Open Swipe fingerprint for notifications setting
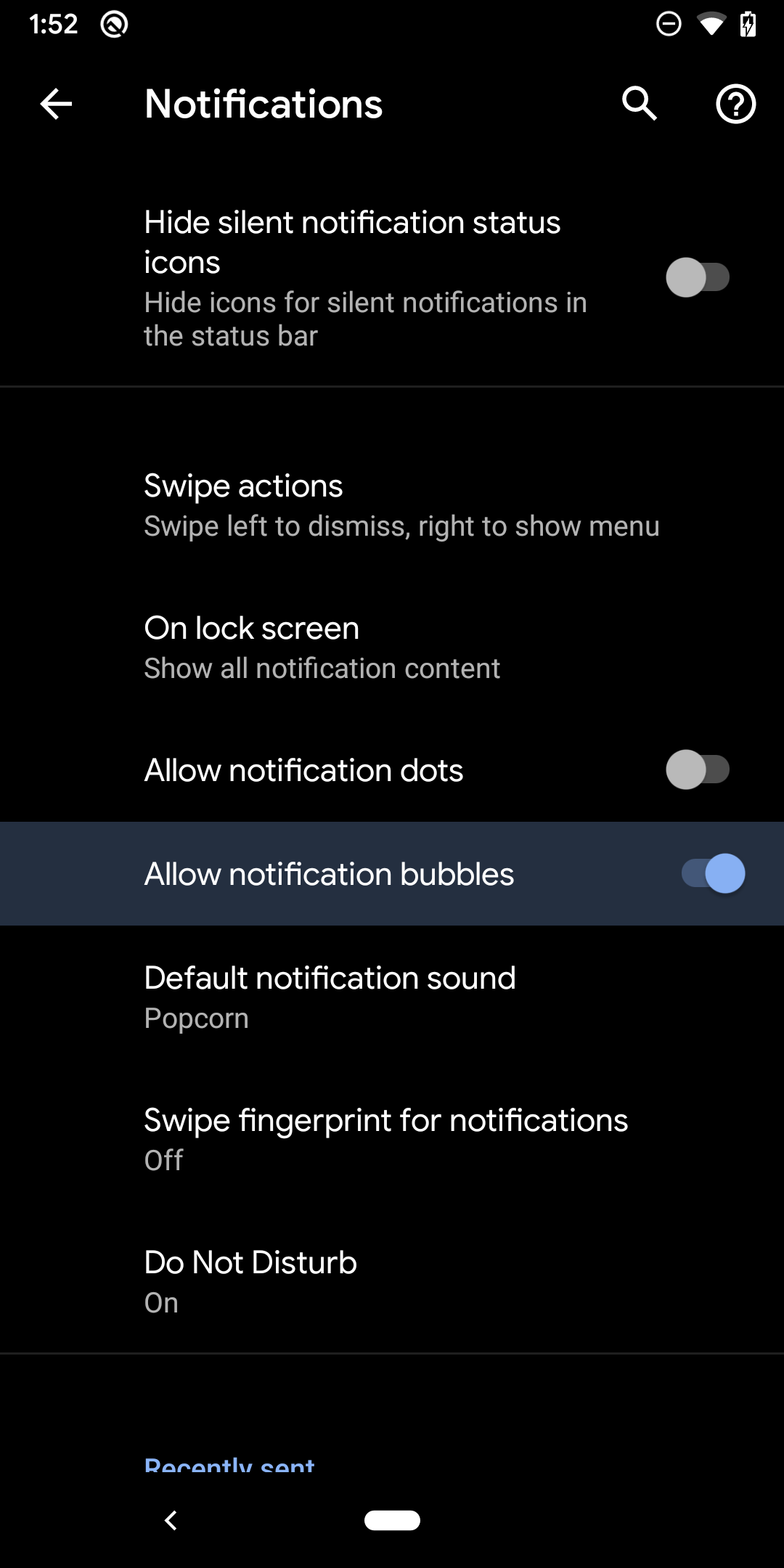 pyautogui.click(x=392, y=1137)
